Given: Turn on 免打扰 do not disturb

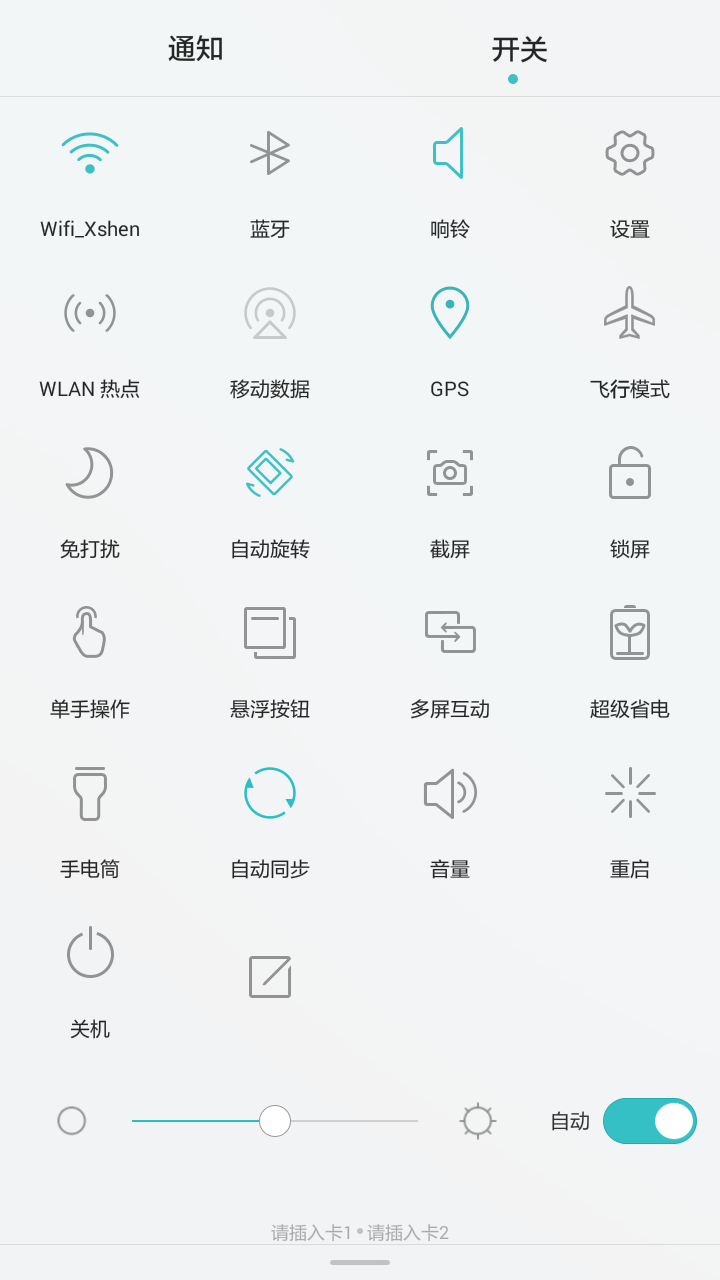Looking at the screenshot, I should 90,474.
